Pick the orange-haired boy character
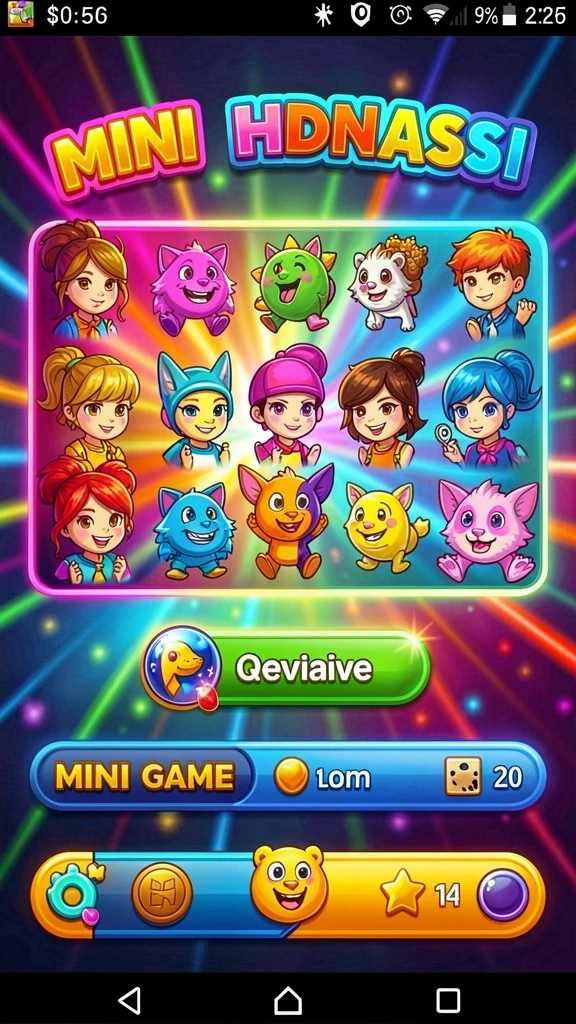This screenshot has height=1024, width=576. pos(490,285)
